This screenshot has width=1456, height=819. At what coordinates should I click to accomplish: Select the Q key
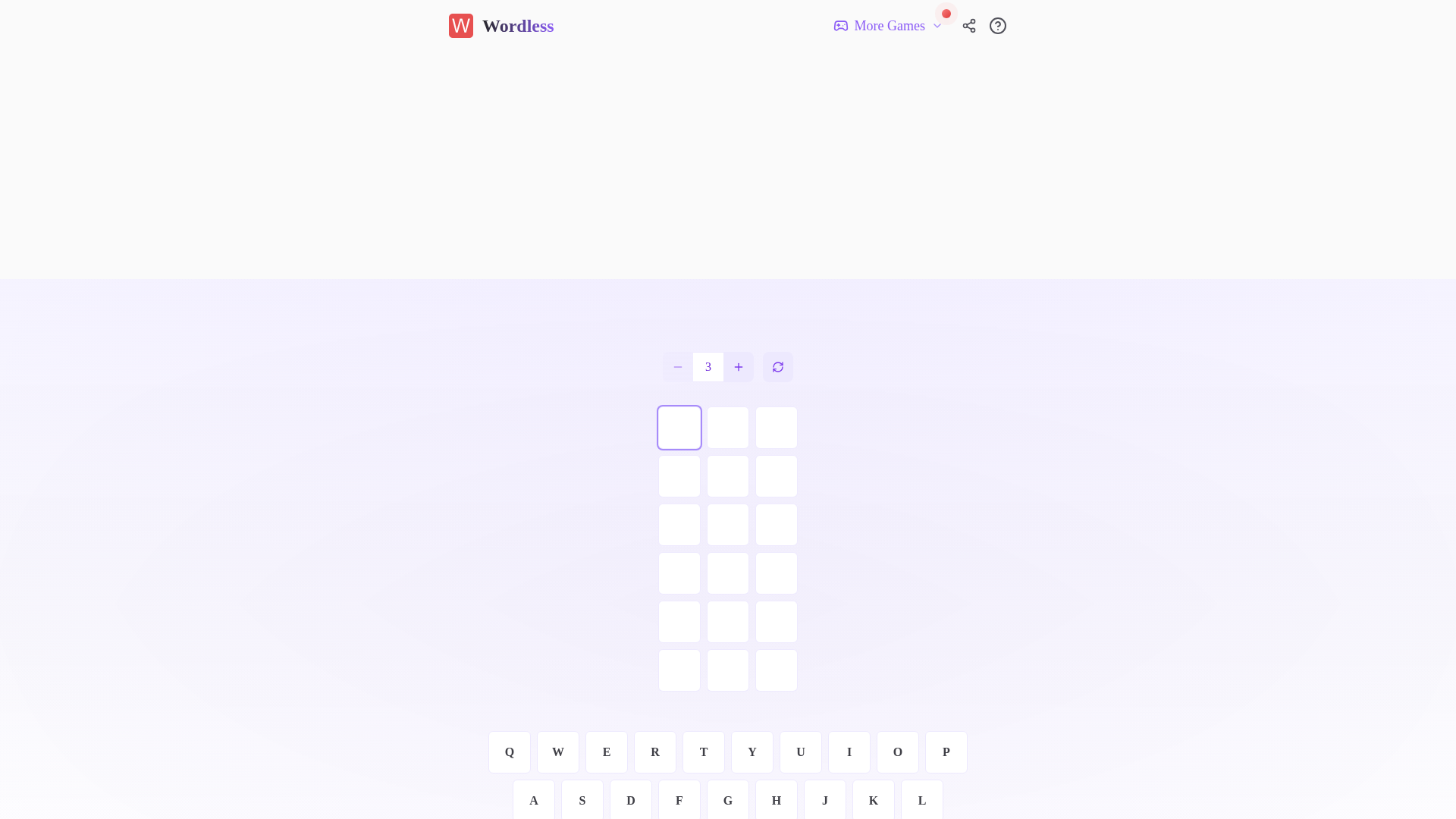[510, 752]
